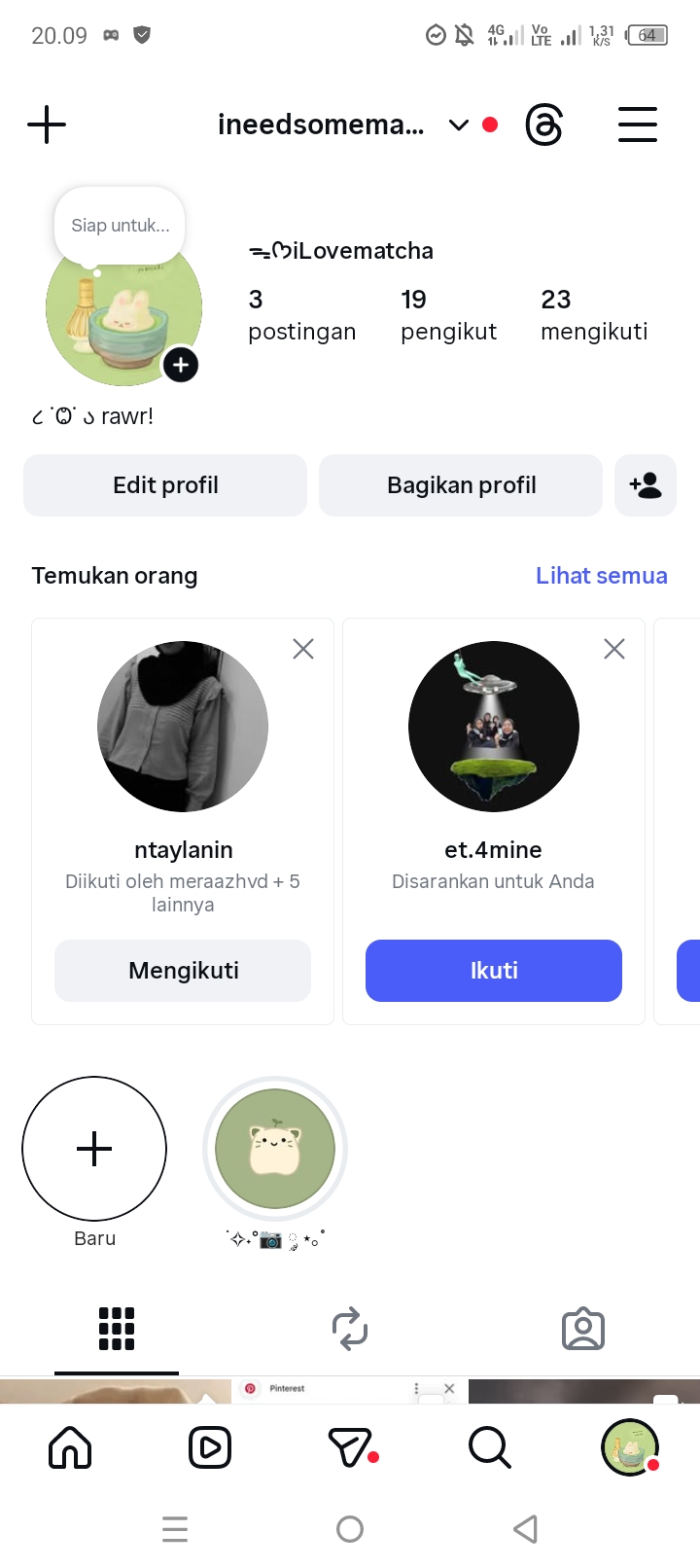The image size is (700, 1568).
Task: Open the add person discover icon
Action: click(x=646, y=485)
